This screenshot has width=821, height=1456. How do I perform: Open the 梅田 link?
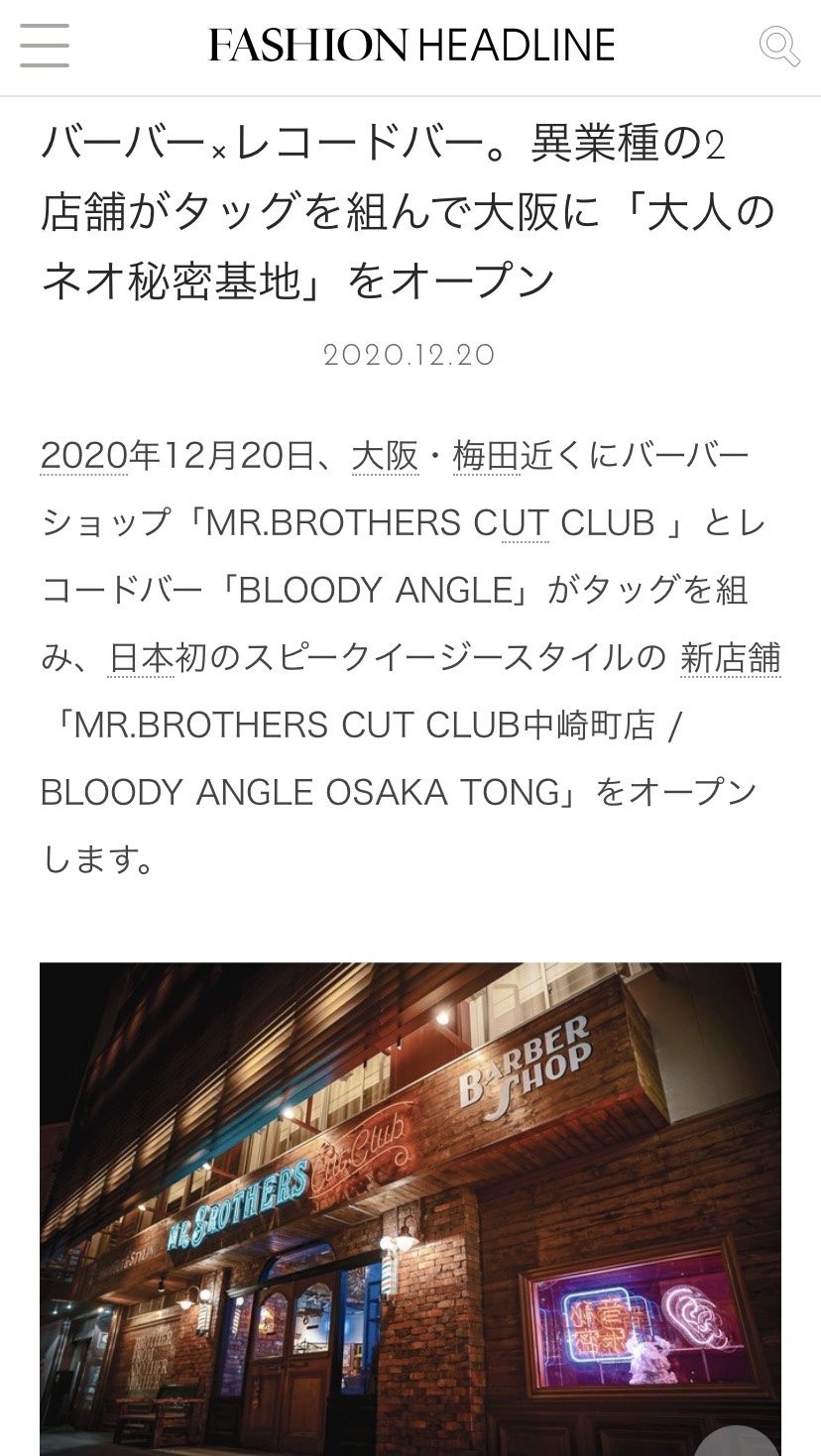tap(486, 456)
